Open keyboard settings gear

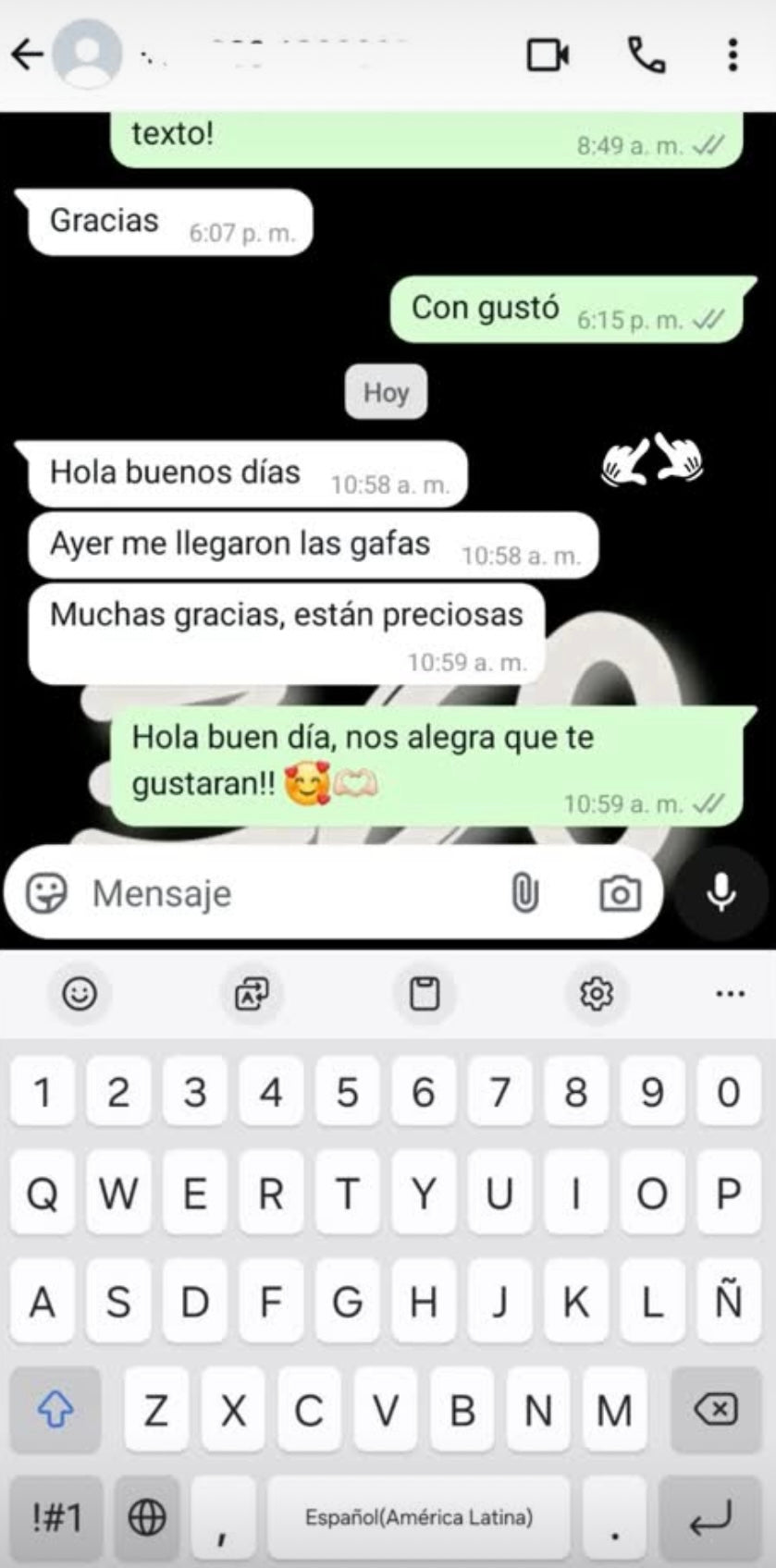pos(597,994)
